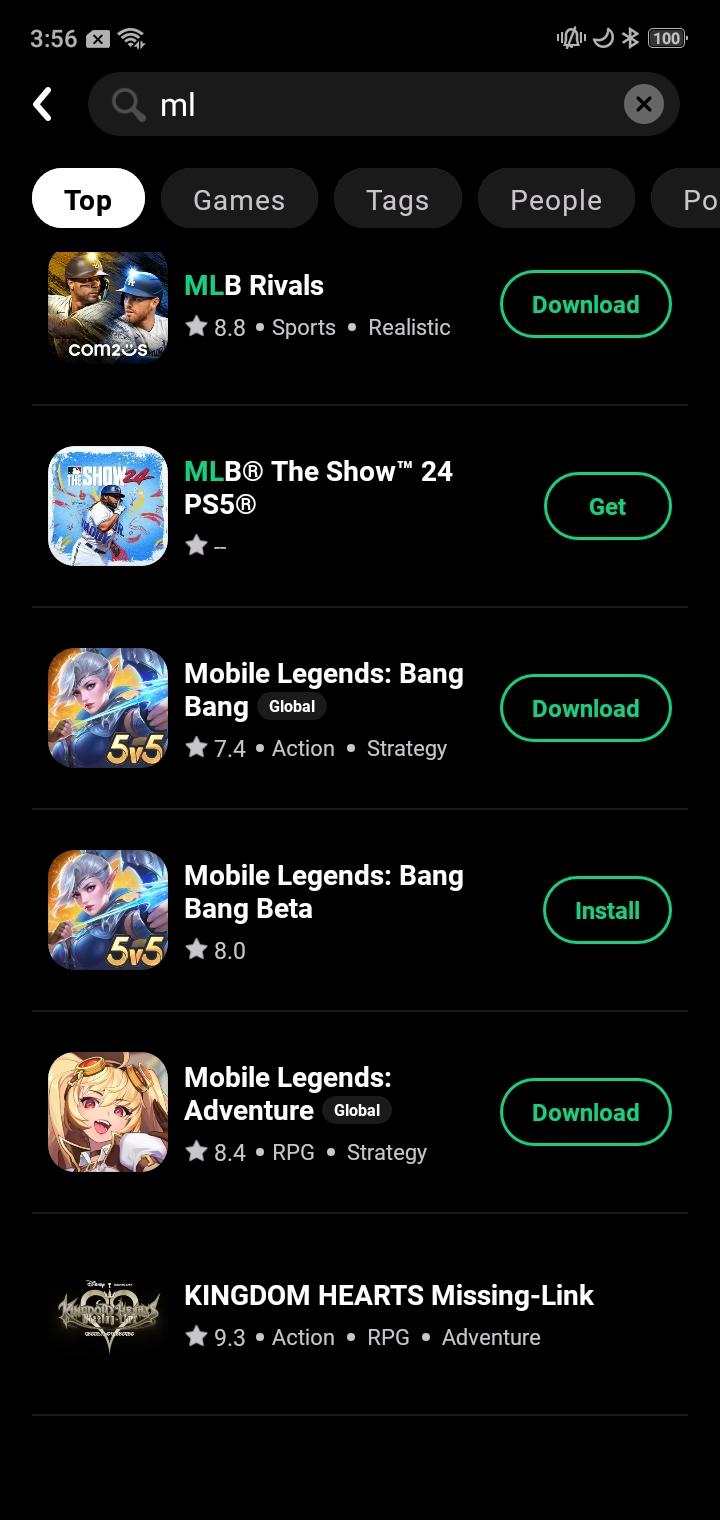
Task: Open the Mobile Legends: Bang Bang app icon
Action: coord(107,708)
